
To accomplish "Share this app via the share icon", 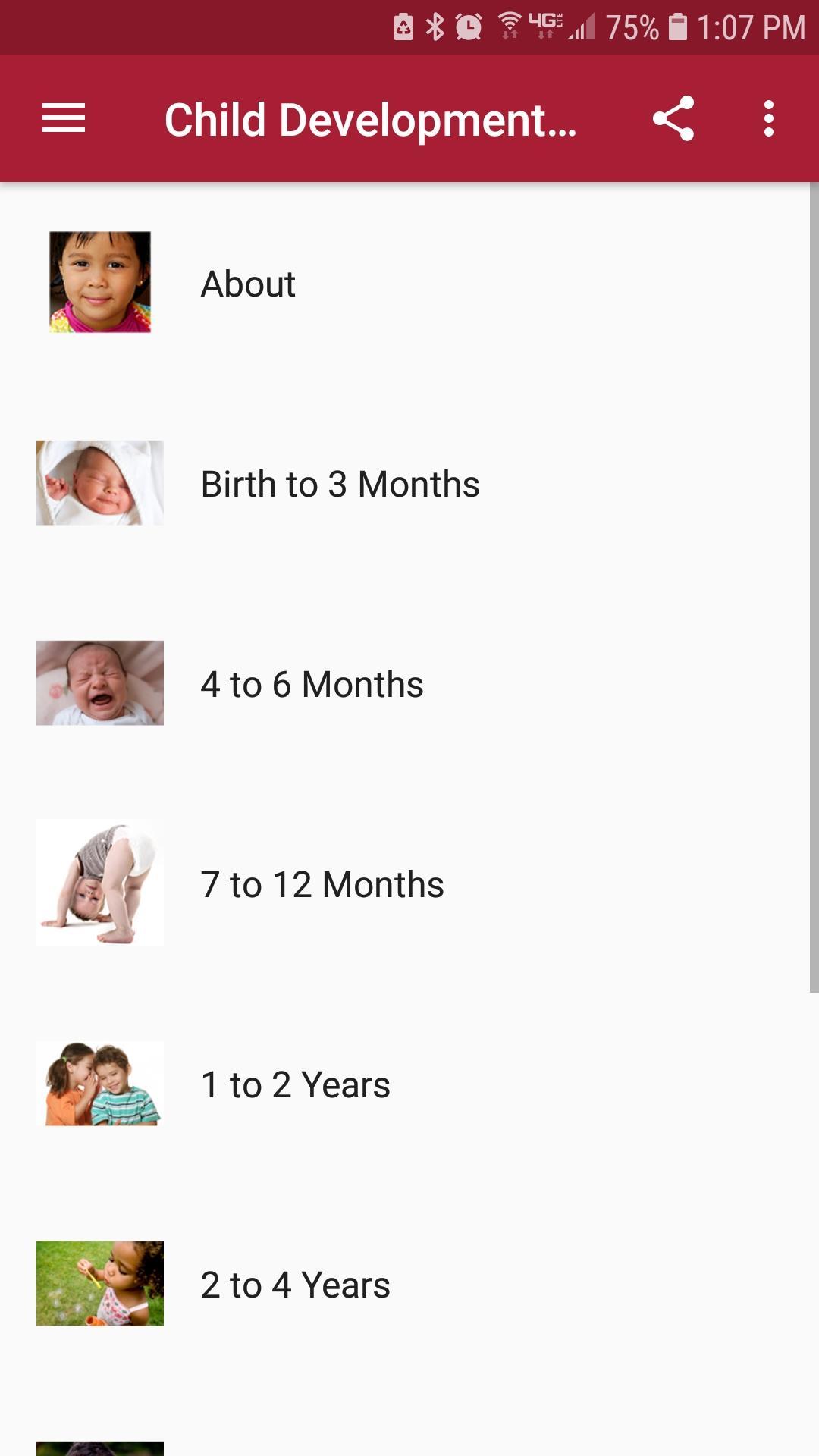I will click(673, 118).
